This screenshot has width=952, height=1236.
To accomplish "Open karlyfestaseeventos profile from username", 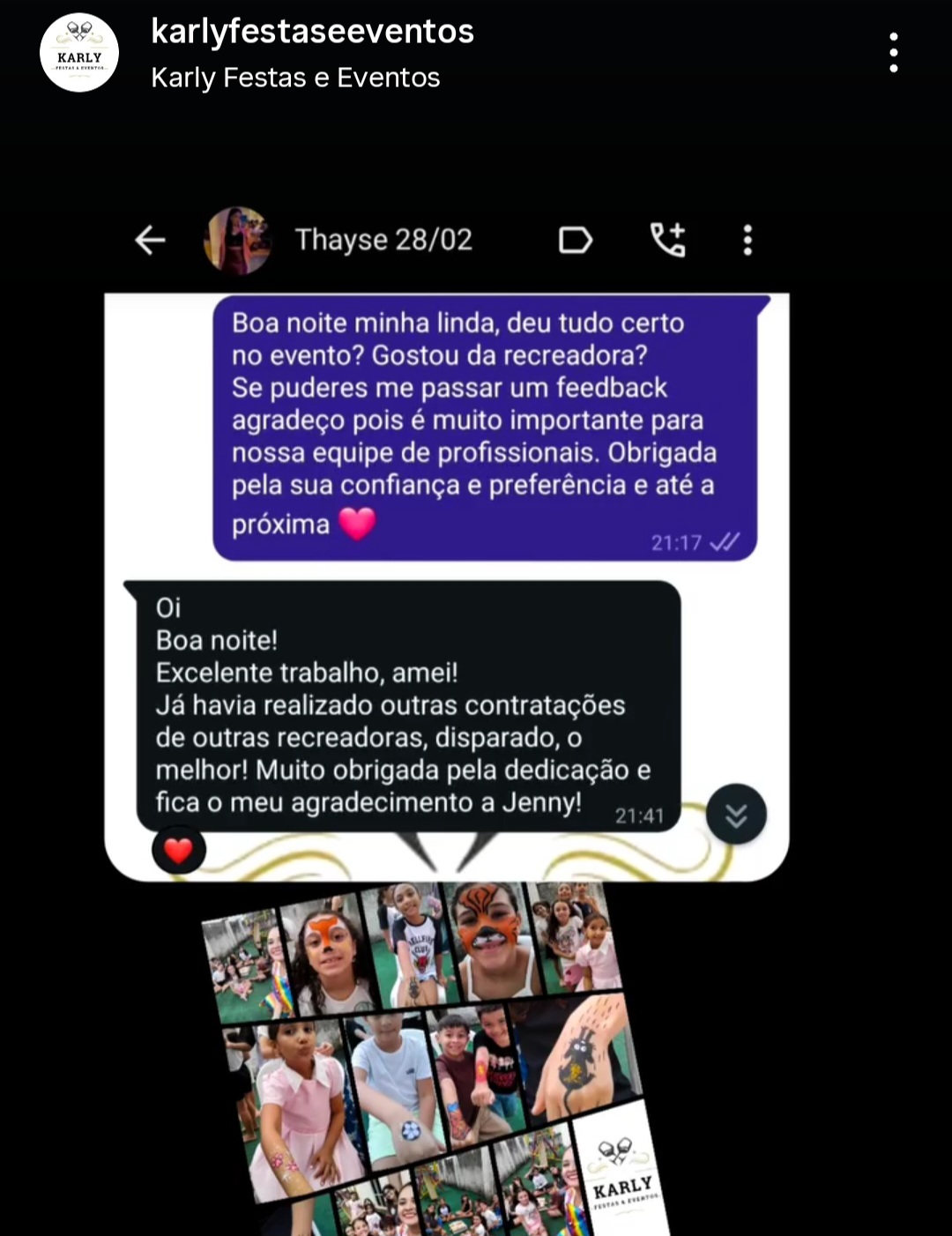I will pyautogui.click(x=312, y=32).
